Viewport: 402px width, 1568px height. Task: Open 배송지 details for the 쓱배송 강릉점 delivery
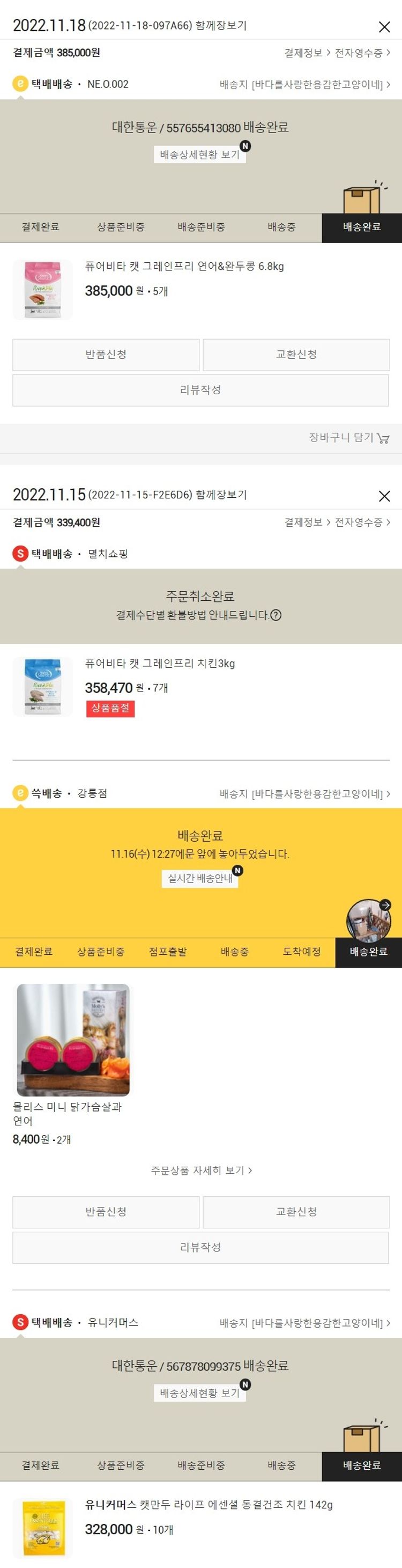(x=304, y=794)
